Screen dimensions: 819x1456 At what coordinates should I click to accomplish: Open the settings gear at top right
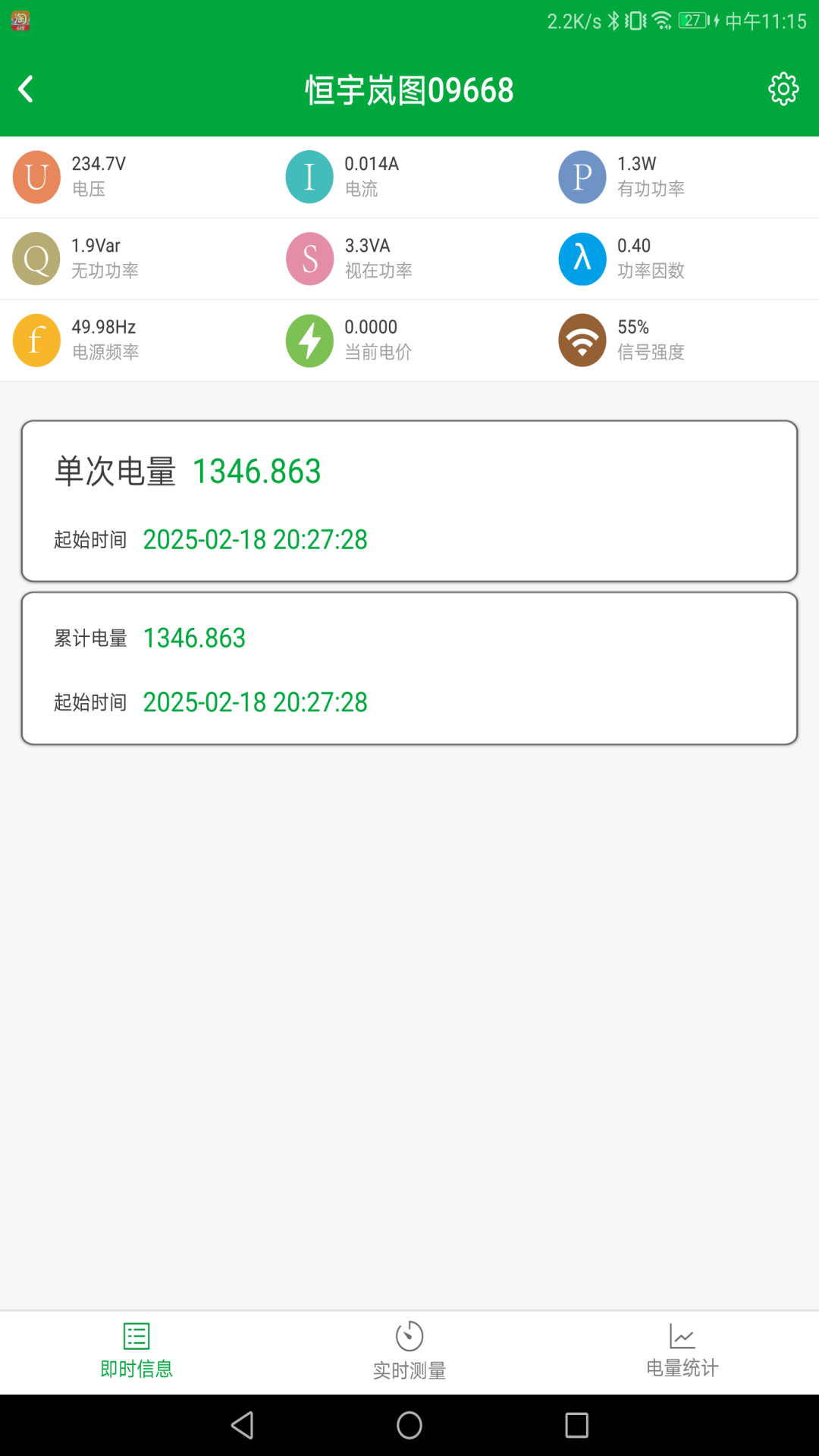click(783, 89)
